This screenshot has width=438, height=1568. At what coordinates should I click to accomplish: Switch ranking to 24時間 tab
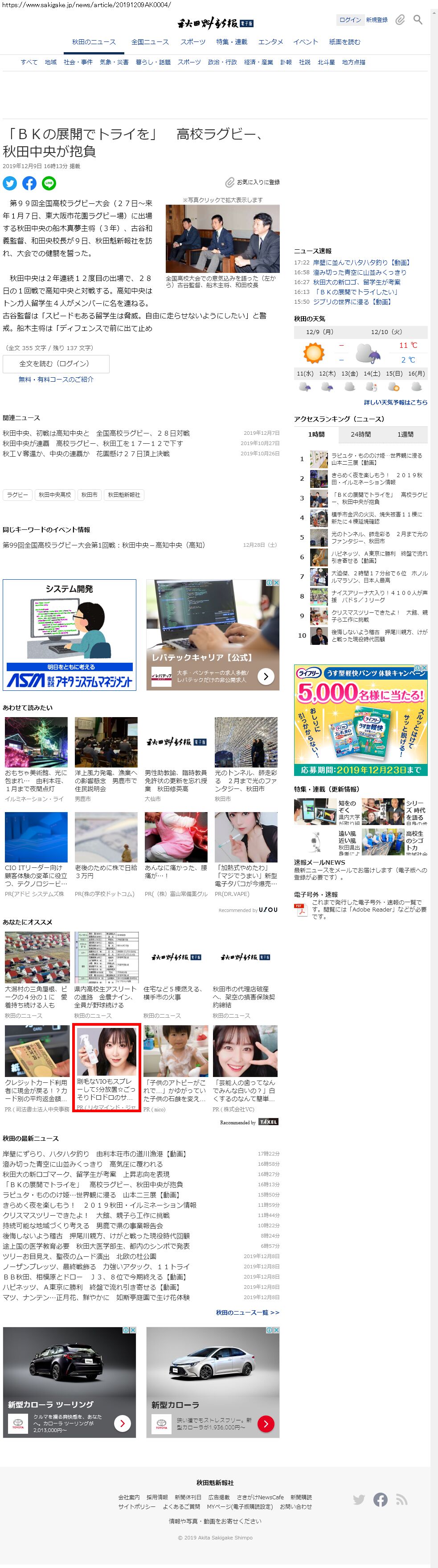tap(361, 435)
